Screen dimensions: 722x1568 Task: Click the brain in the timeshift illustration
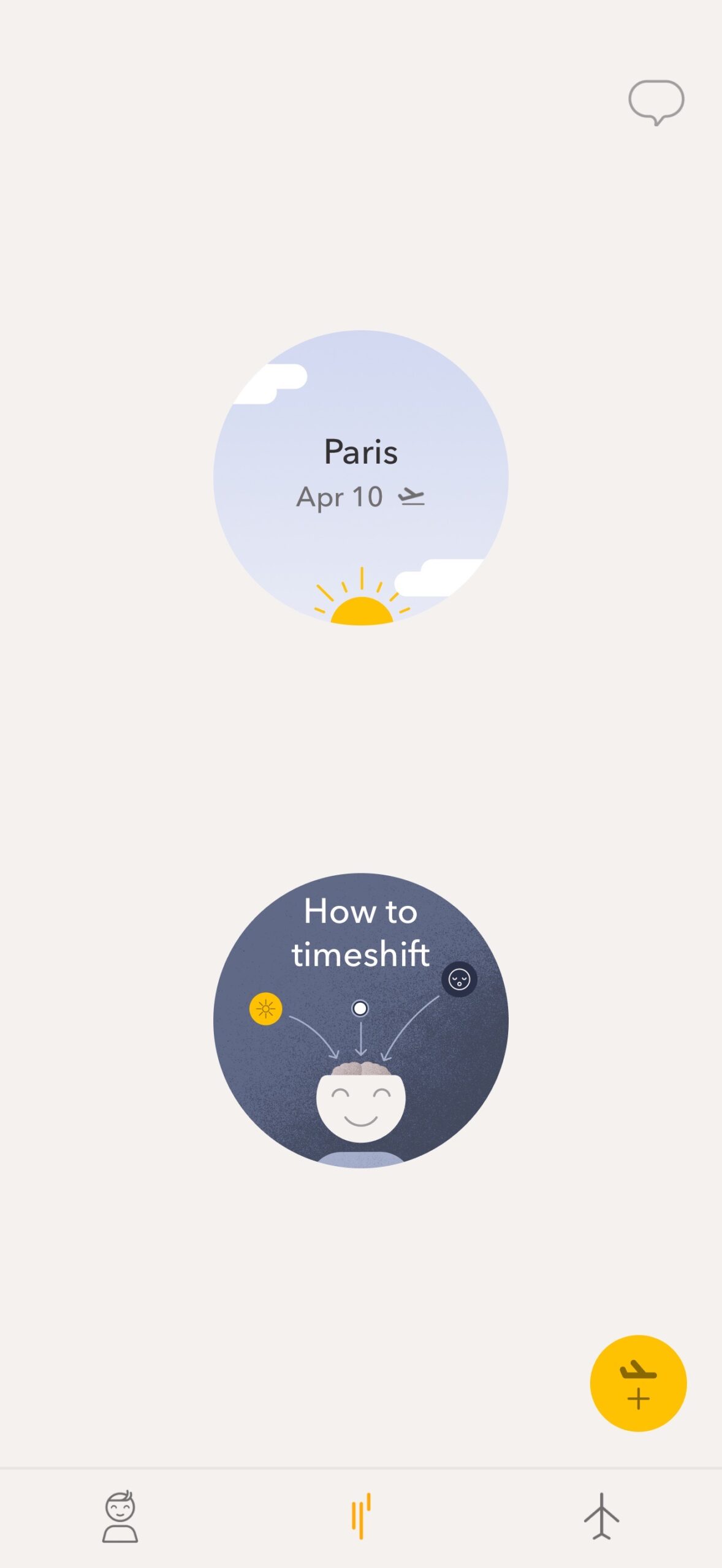(x=362, y=1068)
